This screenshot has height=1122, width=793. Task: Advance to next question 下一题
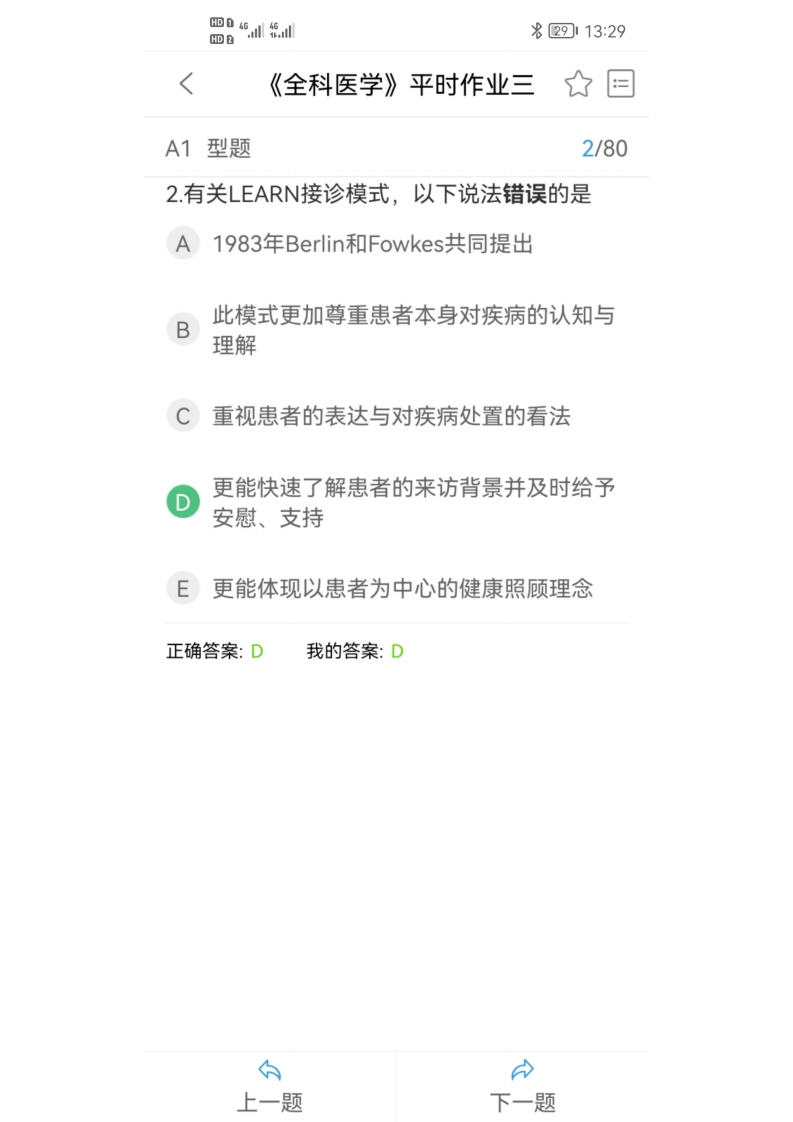pos(522,1087)
